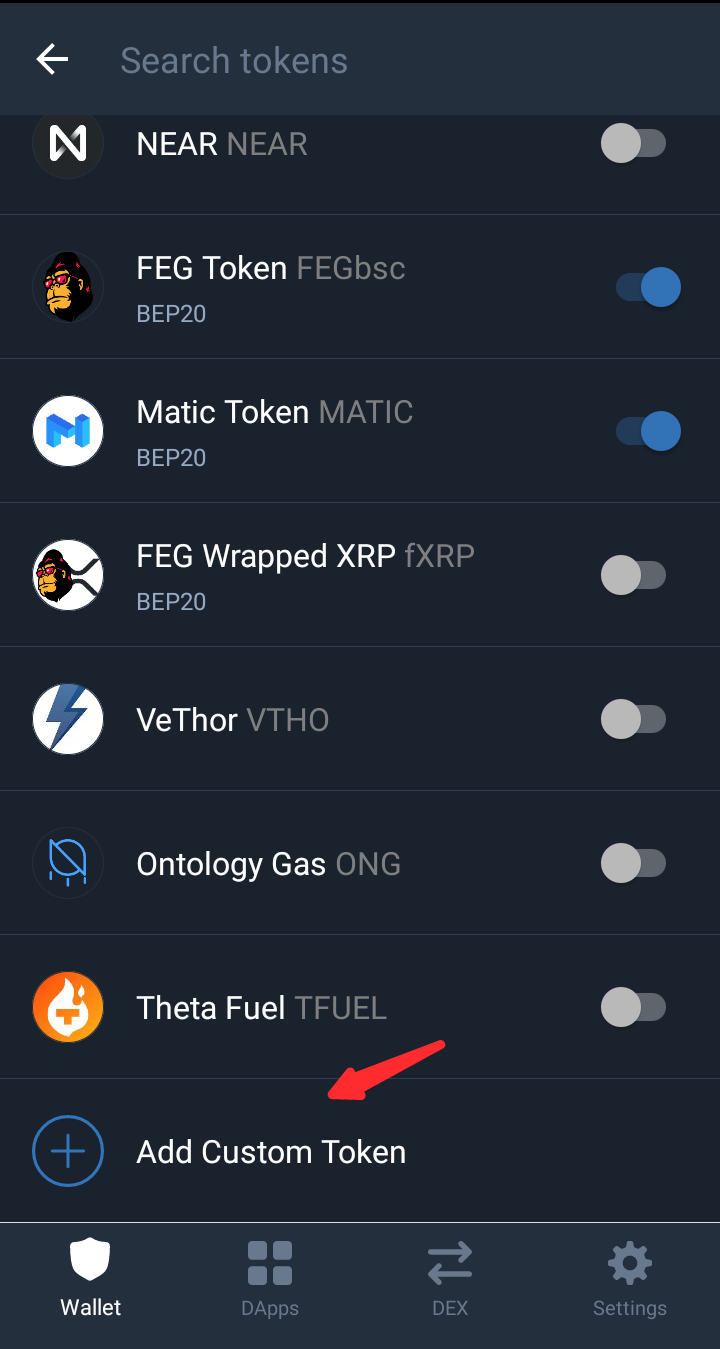Switch on Ontology Gas ONG
Image resolution: width=720 pixels, height=1349 pixels.
(x=634, y=863)
